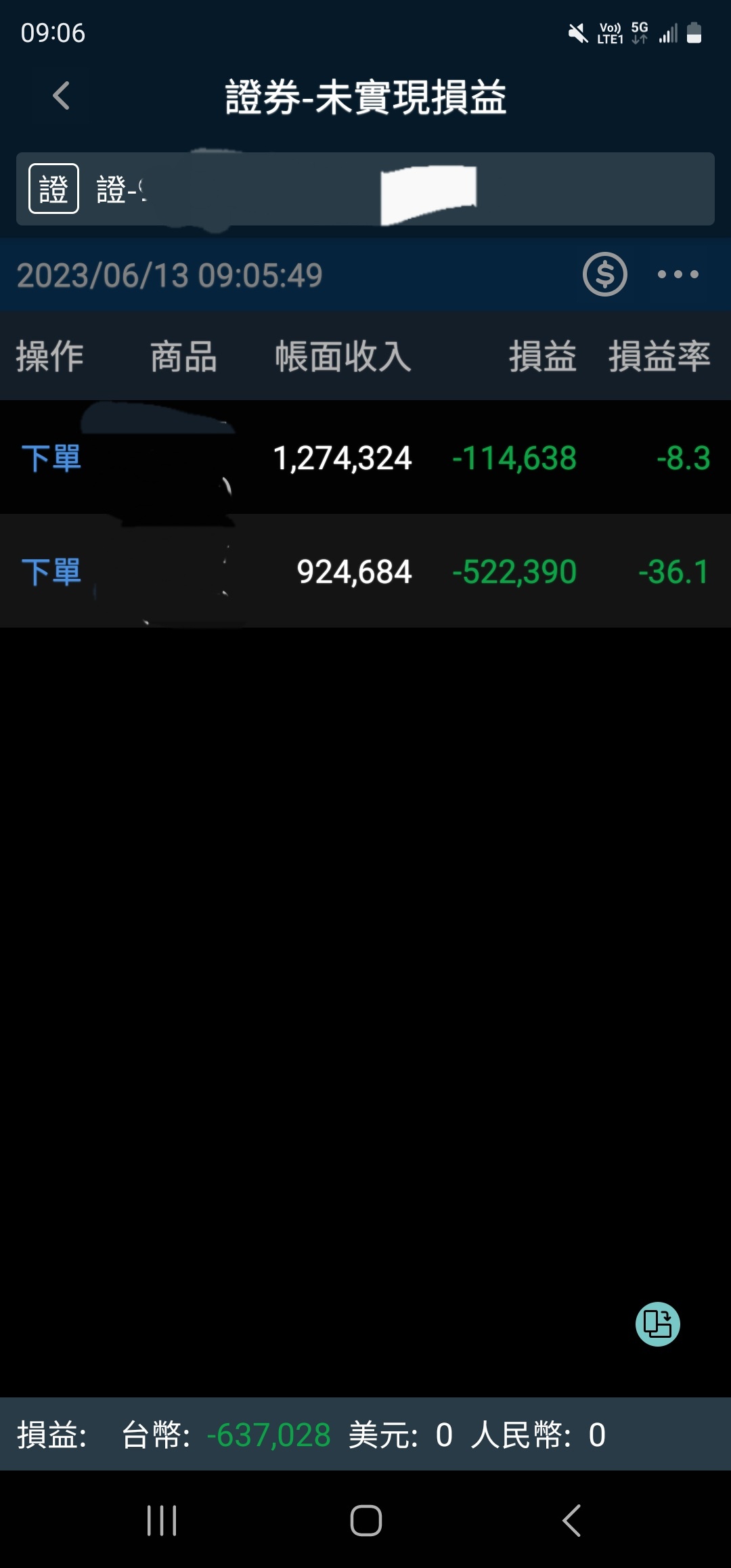Viewport: 731px width, 1568px height.
Task: Tap the teal floating screen-switch button
Action: (658, 1324)
